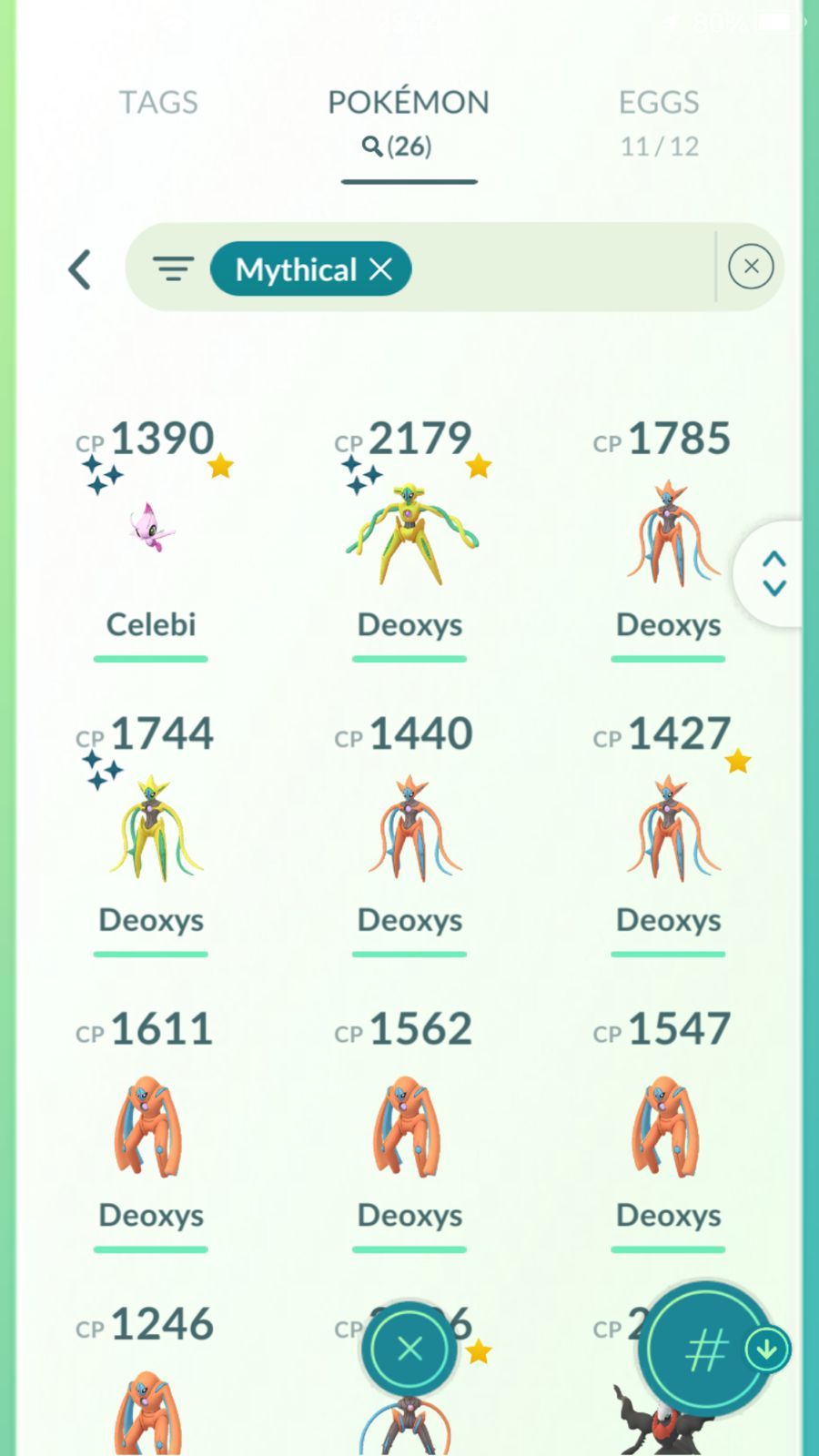Clear the search field with the circled X
Image resolution: width=819 pixels, height=1456 pixels.
click(751, 267)
